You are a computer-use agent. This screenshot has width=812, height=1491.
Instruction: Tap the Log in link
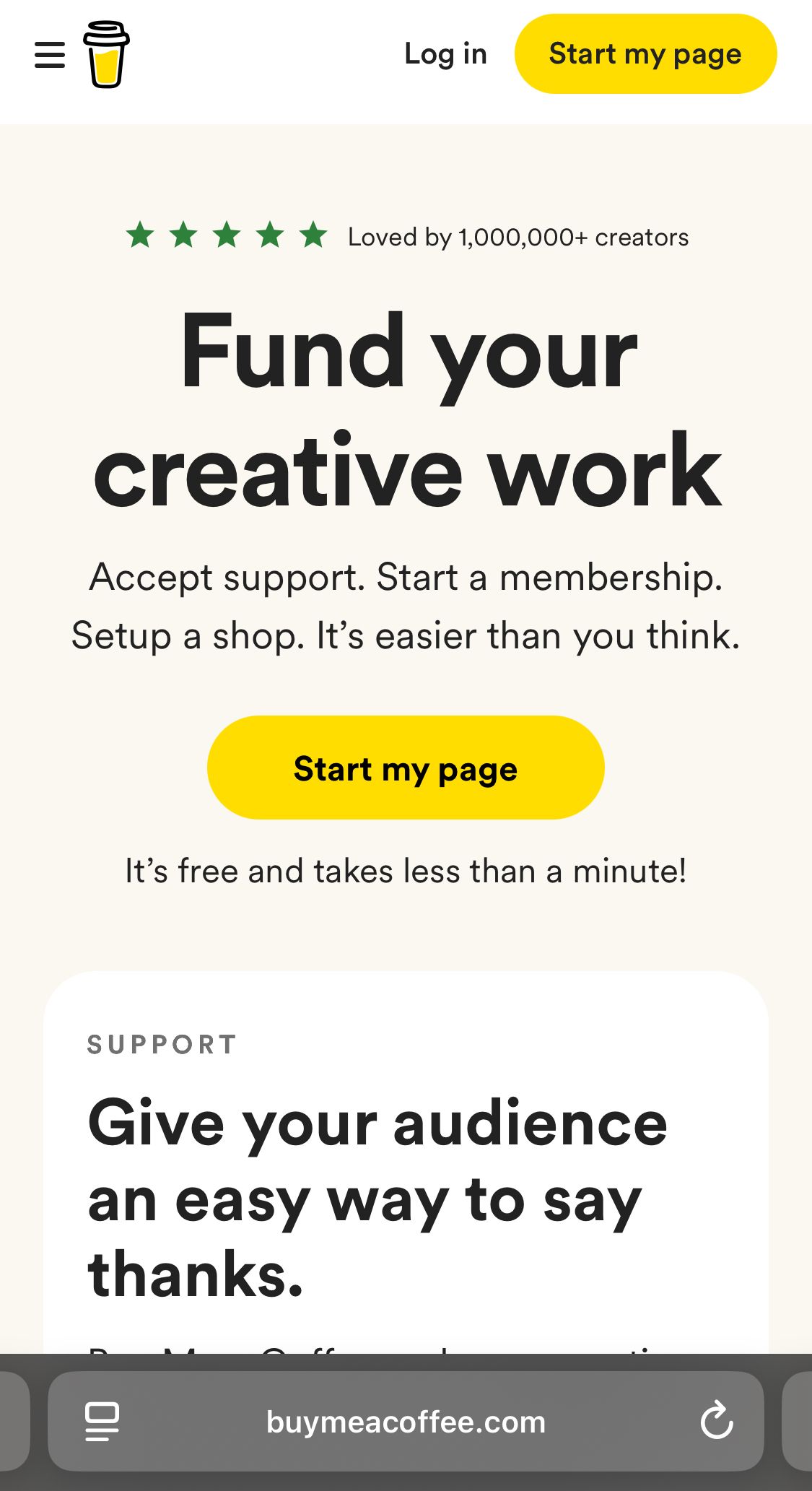445,54
